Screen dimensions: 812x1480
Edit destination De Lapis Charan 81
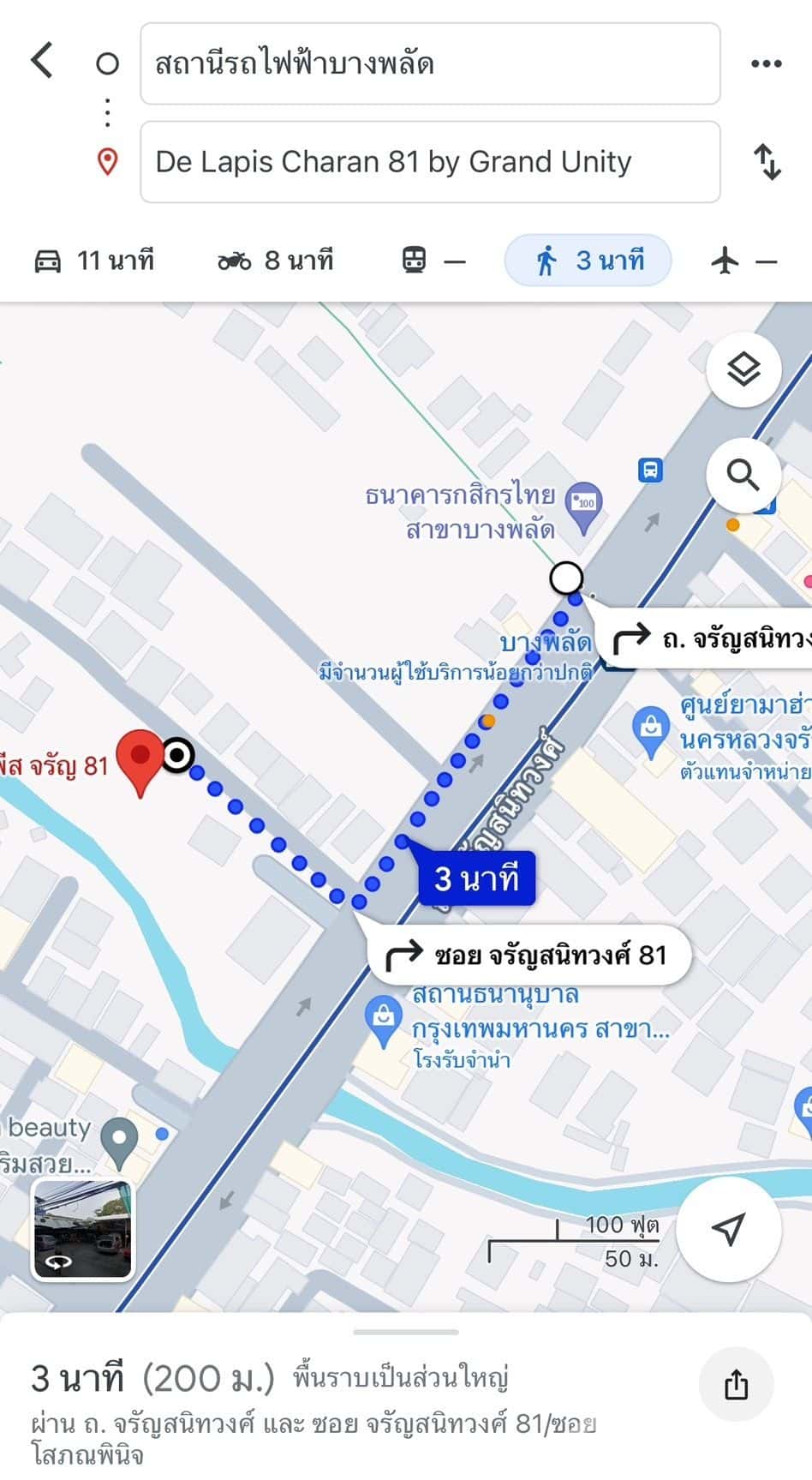429,162
